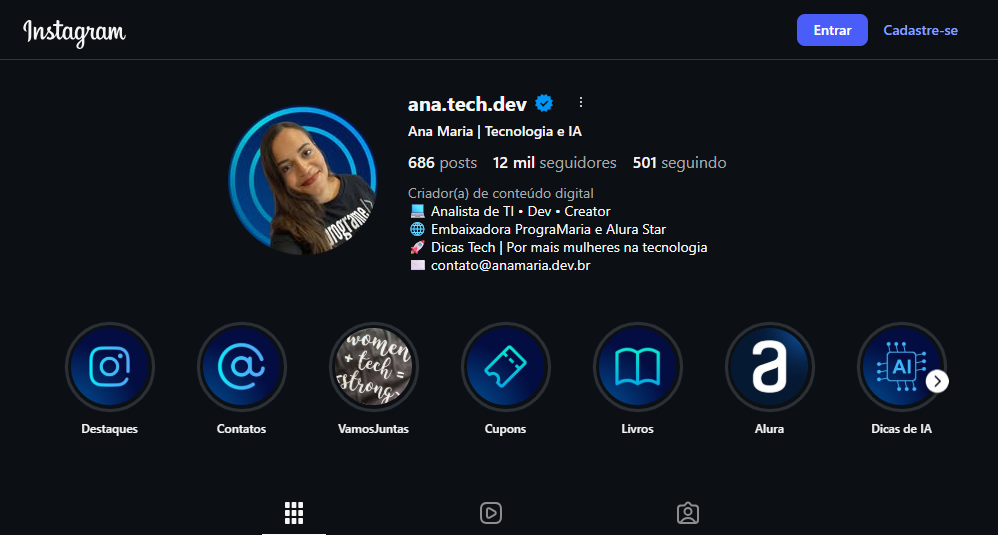The width and height of the screenshot is (998, 535).
Task: Open the Dicas de IA highlight
Action: (895, 367)
